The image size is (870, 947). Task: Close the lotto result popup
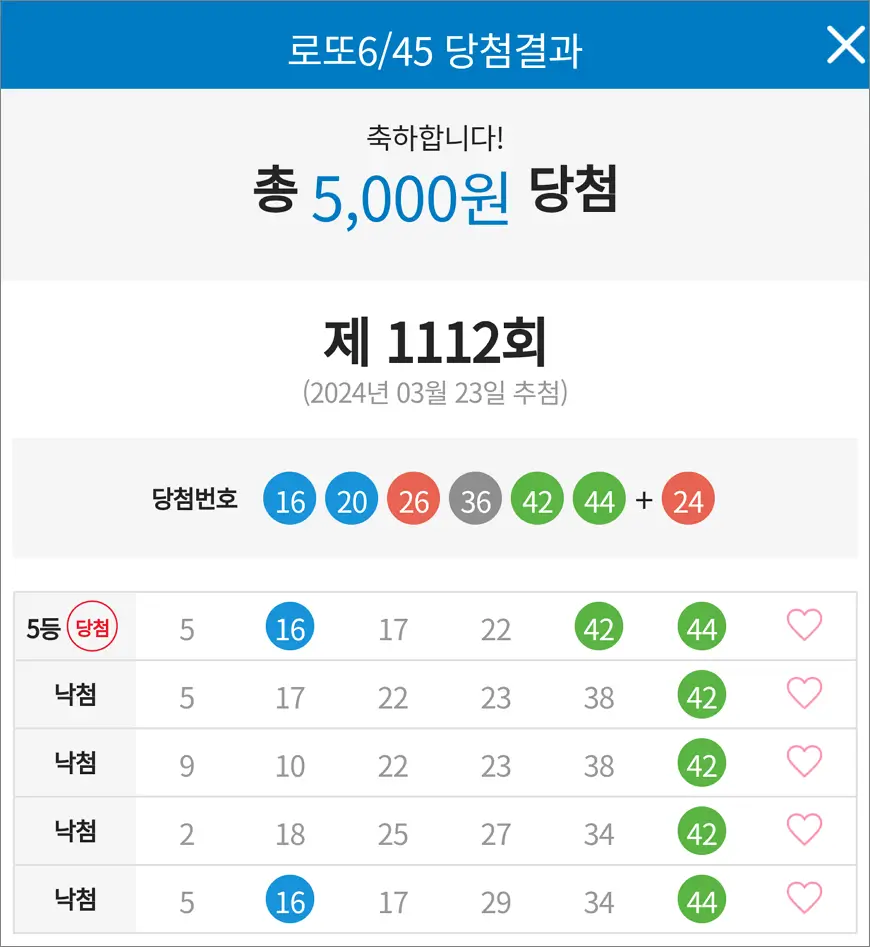pyautogui.click(x=845, y=46)
